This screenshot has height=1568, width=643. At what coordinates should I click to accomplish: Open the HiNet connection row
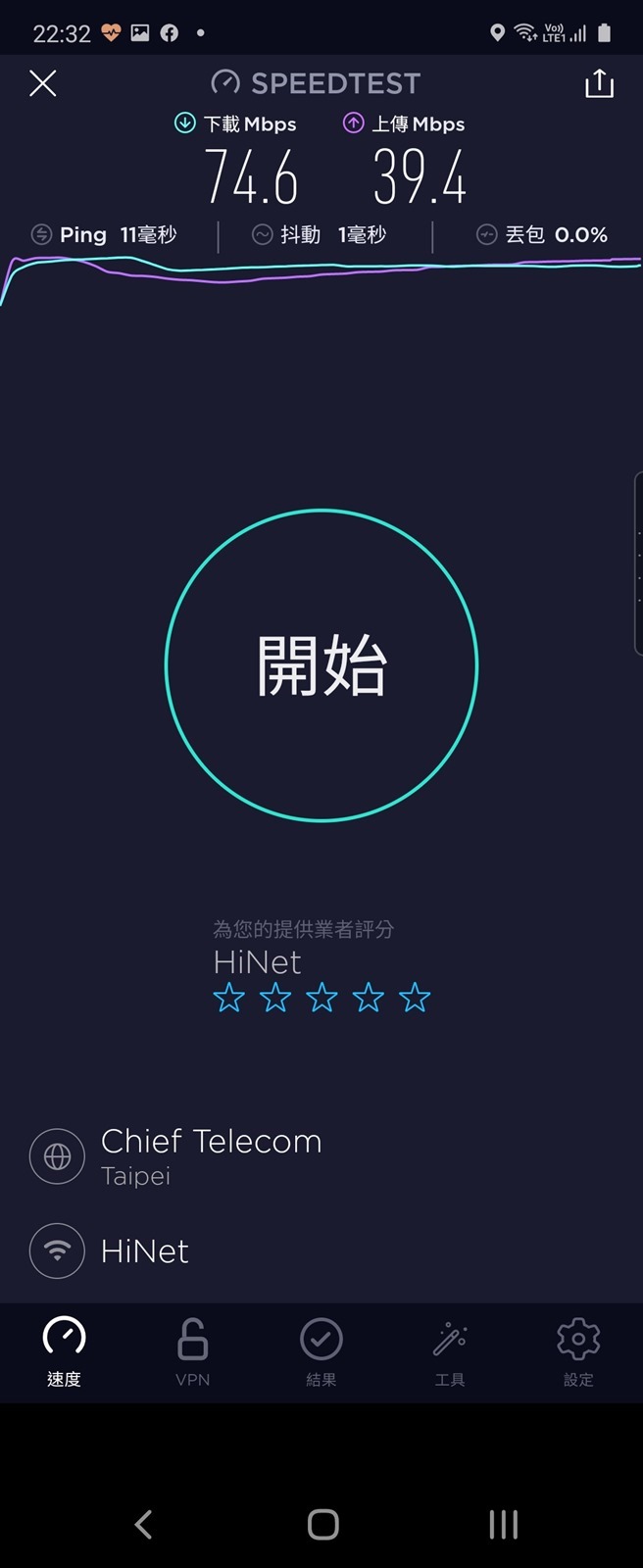coord(144,1250)
